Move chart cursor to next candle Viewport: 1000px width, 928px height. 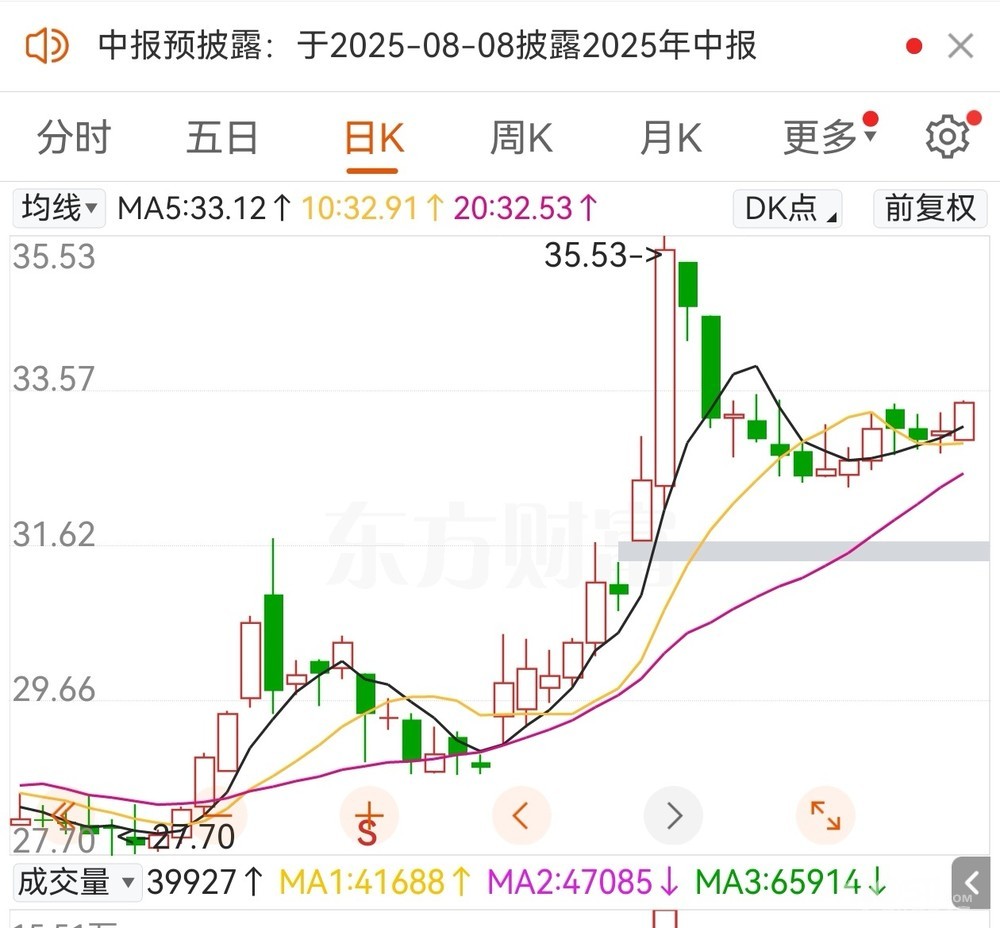(673, 816)
